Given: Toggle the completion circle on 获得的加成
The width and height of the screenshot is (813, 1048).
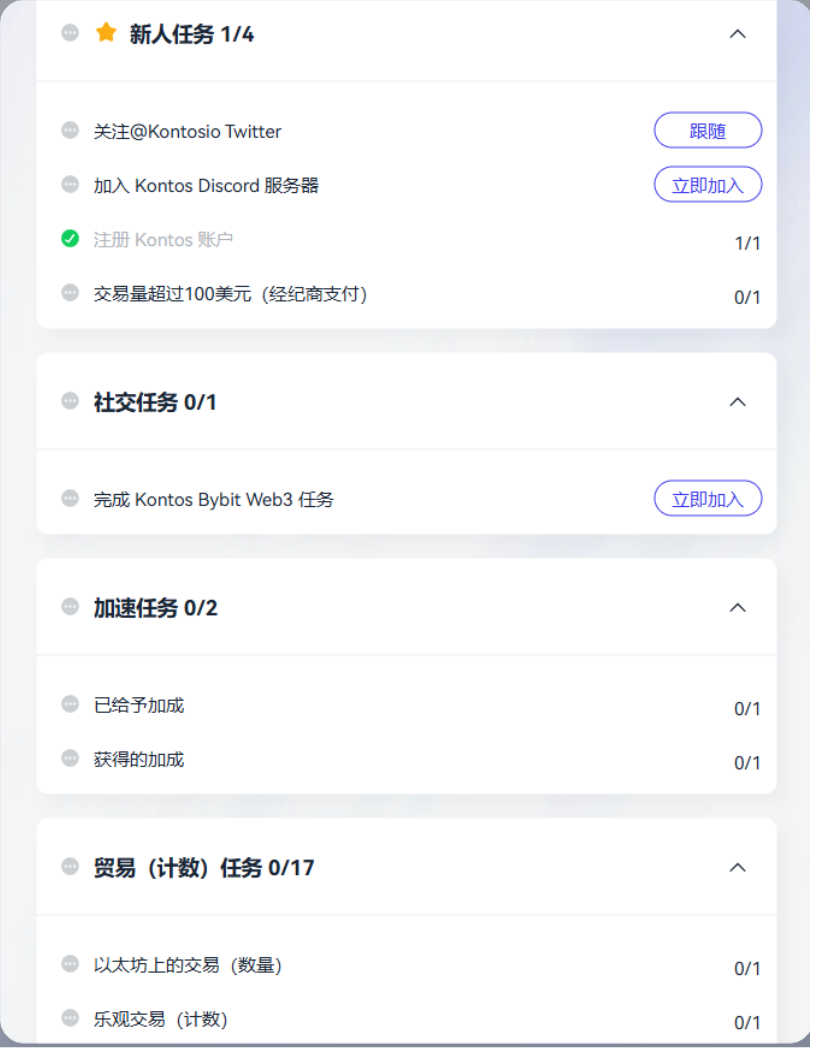Looking at the screenshot, I should (x=68, y=759).
